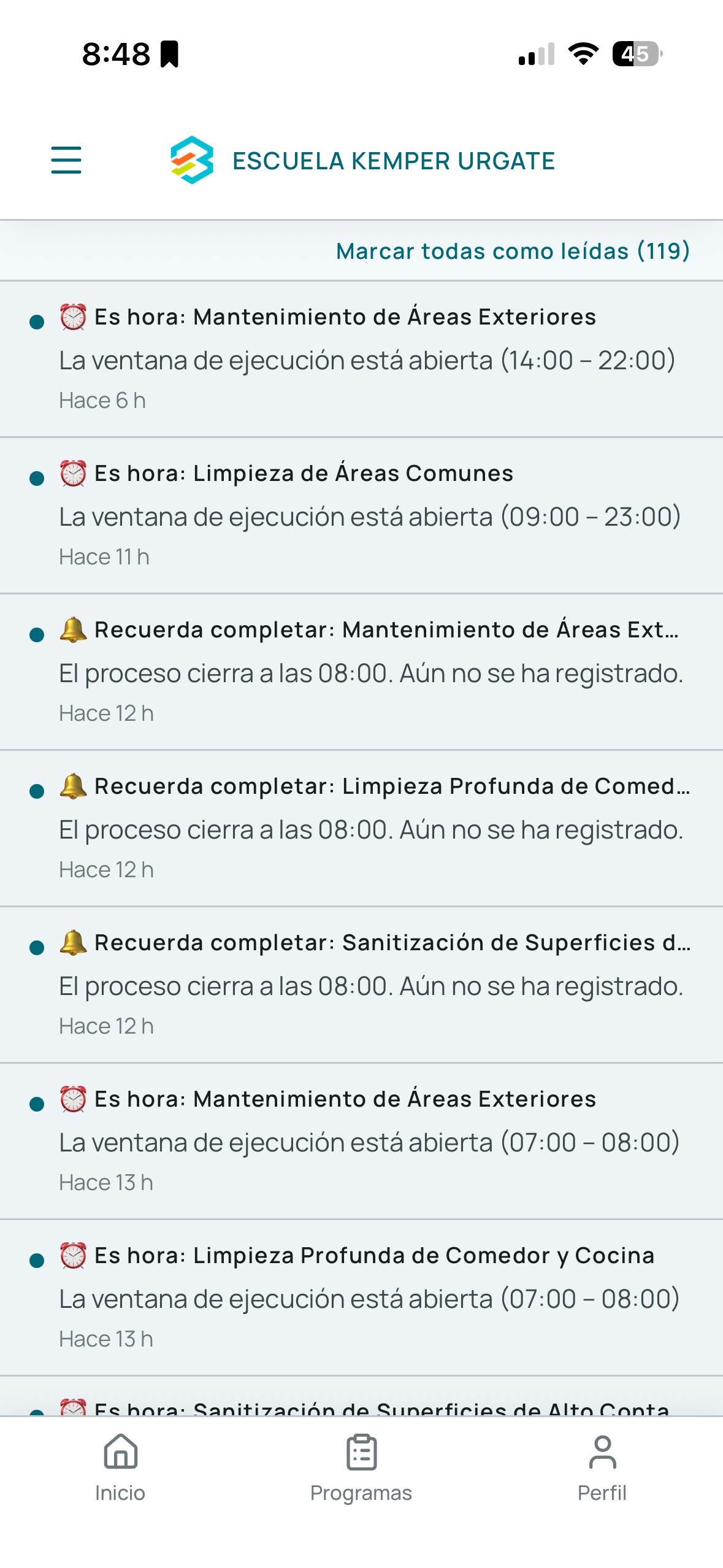Tap Marcar todas como leídas (119)

click(x=513, y=251)
